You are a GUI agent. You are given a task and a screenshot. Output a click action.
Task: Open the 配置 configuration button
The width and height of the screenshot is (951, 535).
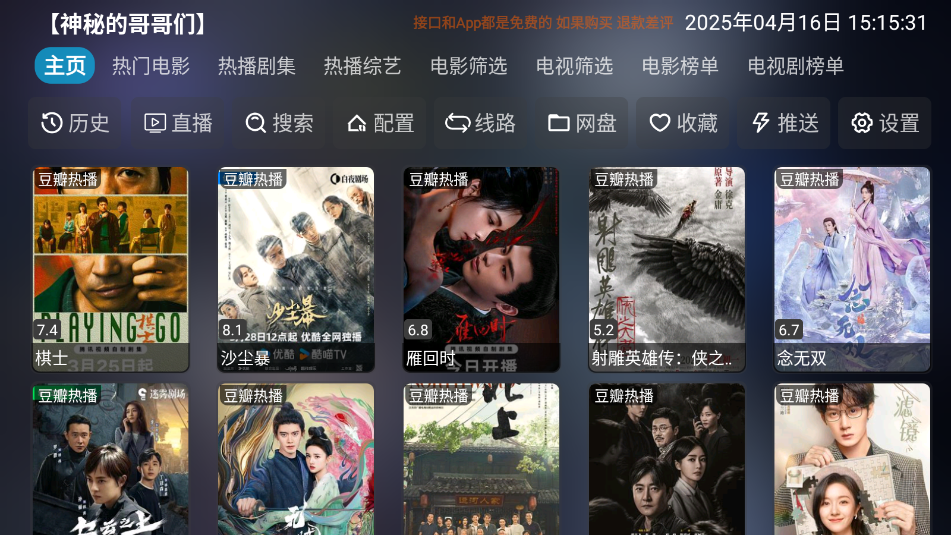pos(380,123)
